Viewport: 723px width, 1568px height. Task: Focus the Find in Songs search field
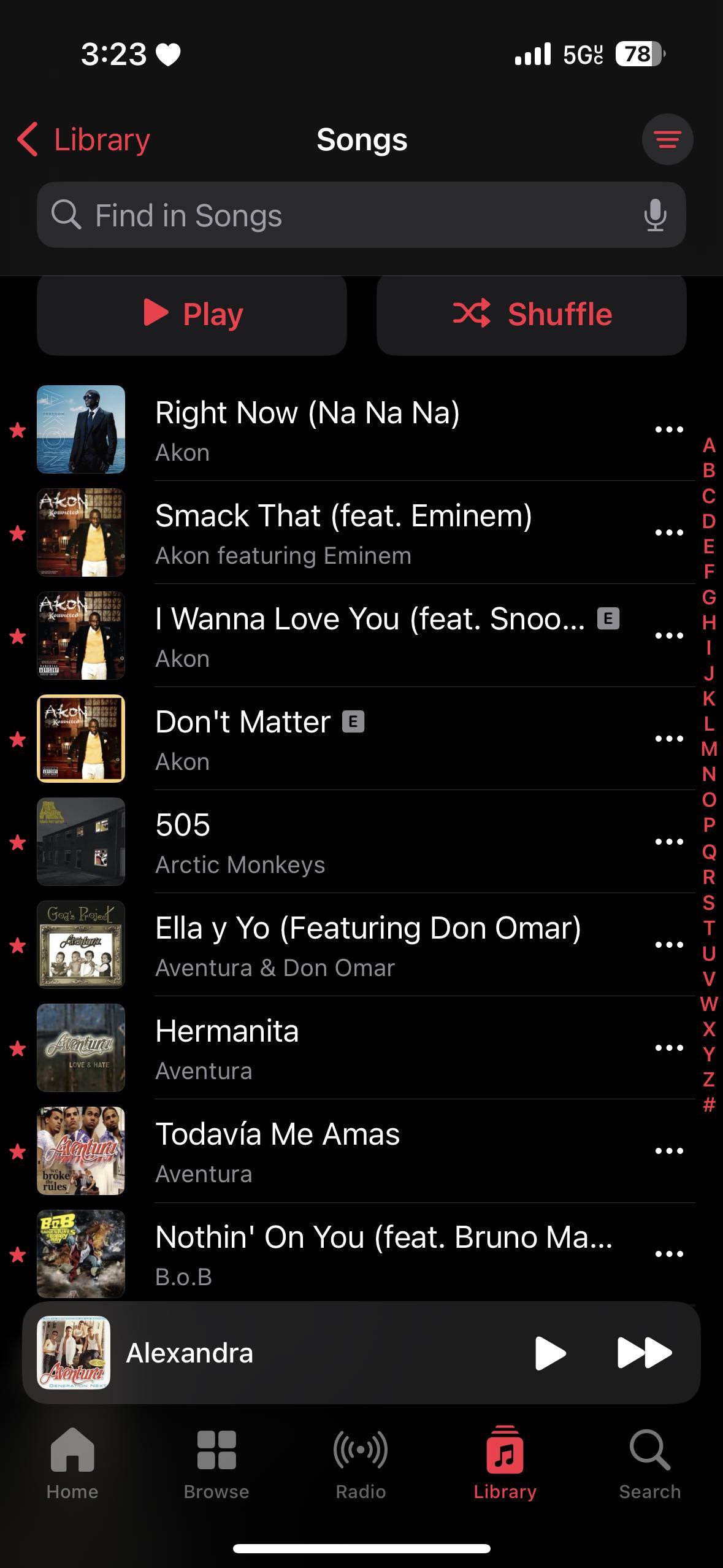(x=343, y=215)
